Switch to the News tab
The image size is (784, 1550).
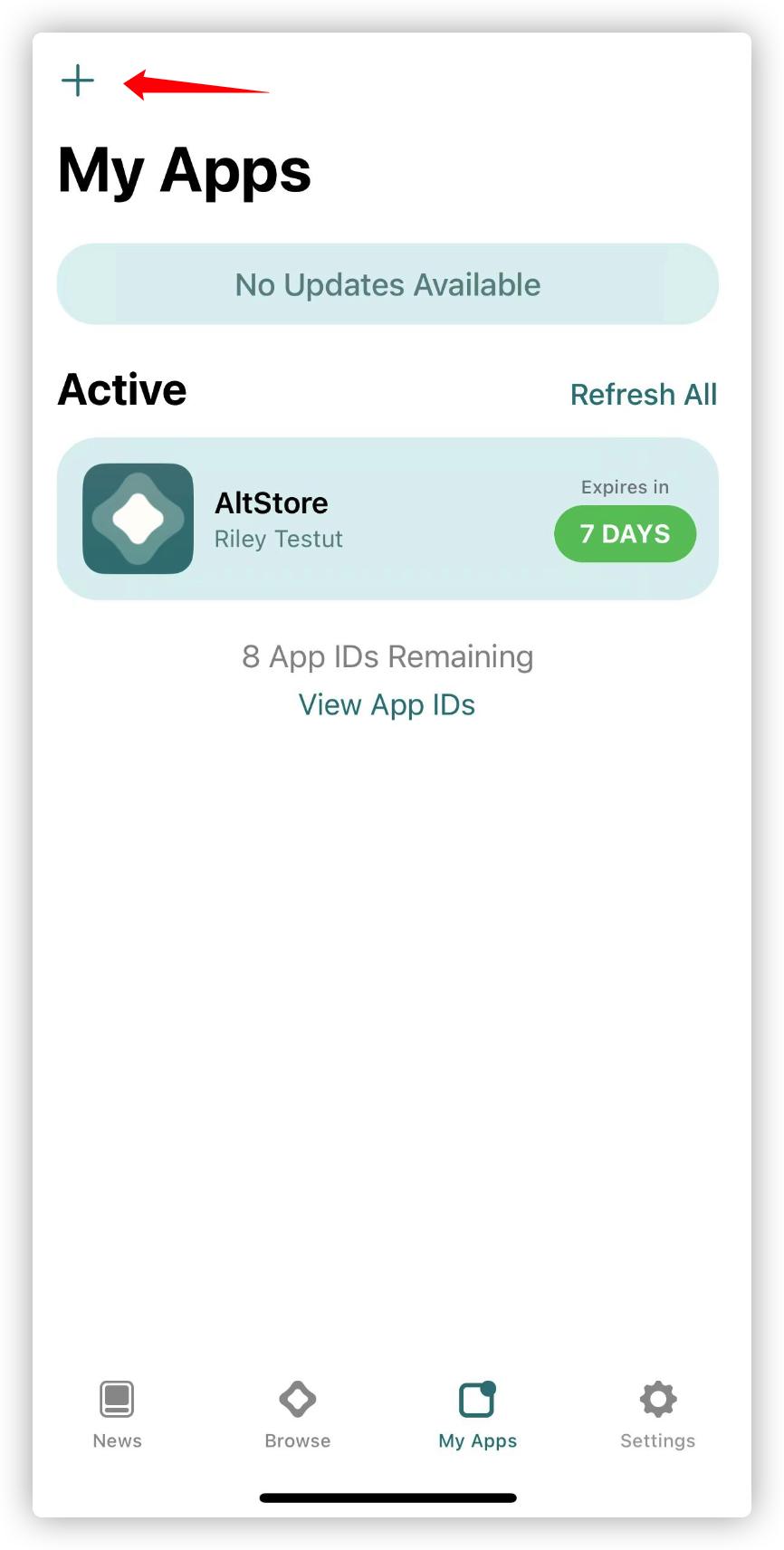117,1413
